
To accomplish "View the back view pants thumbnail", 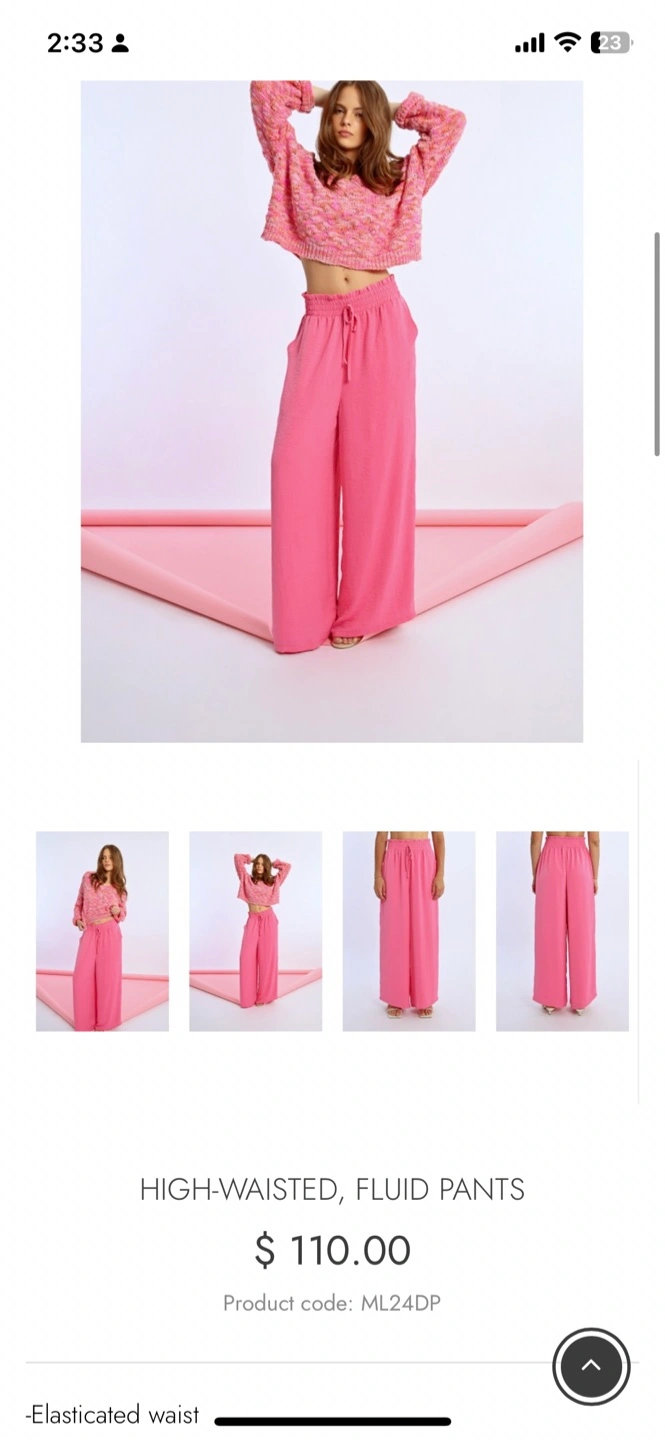I will point(562,931).
